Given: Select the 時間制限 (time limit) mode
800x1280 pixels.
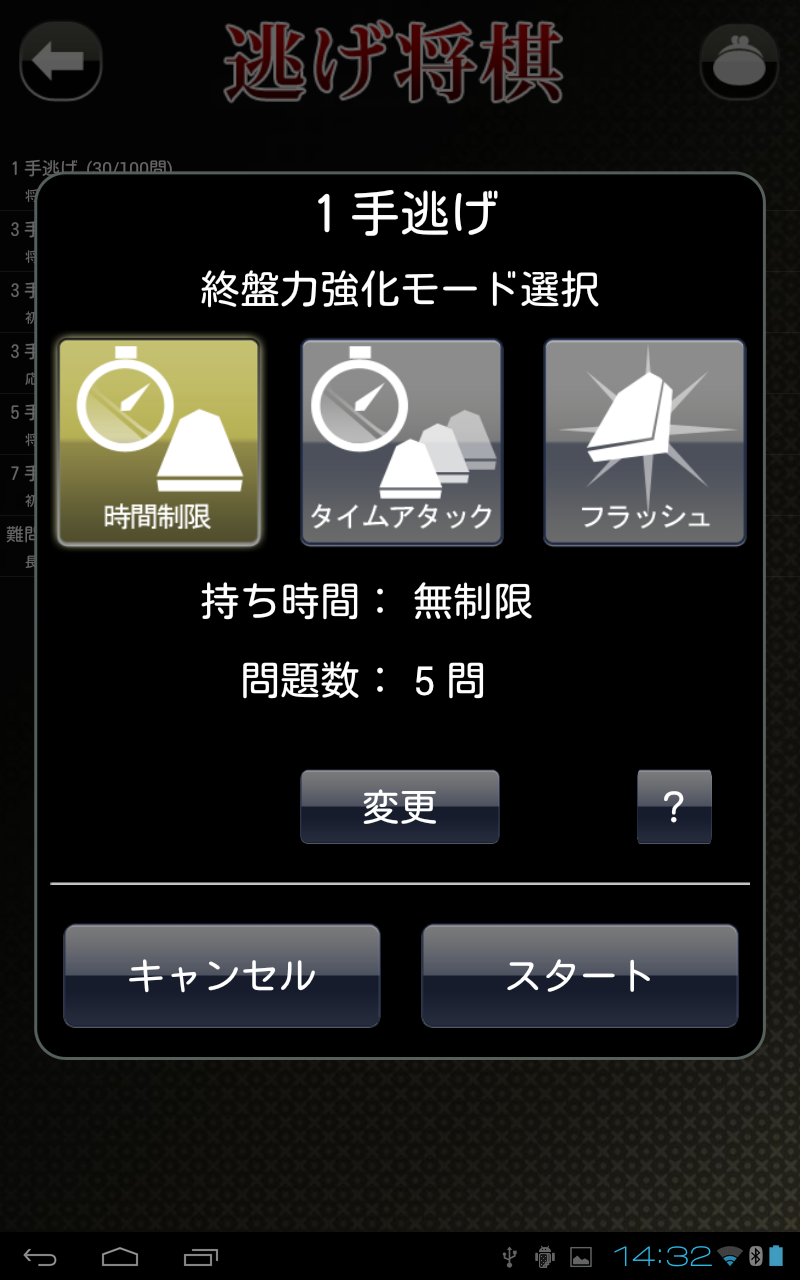Looking at the screenshot, I should click(159, 442).
